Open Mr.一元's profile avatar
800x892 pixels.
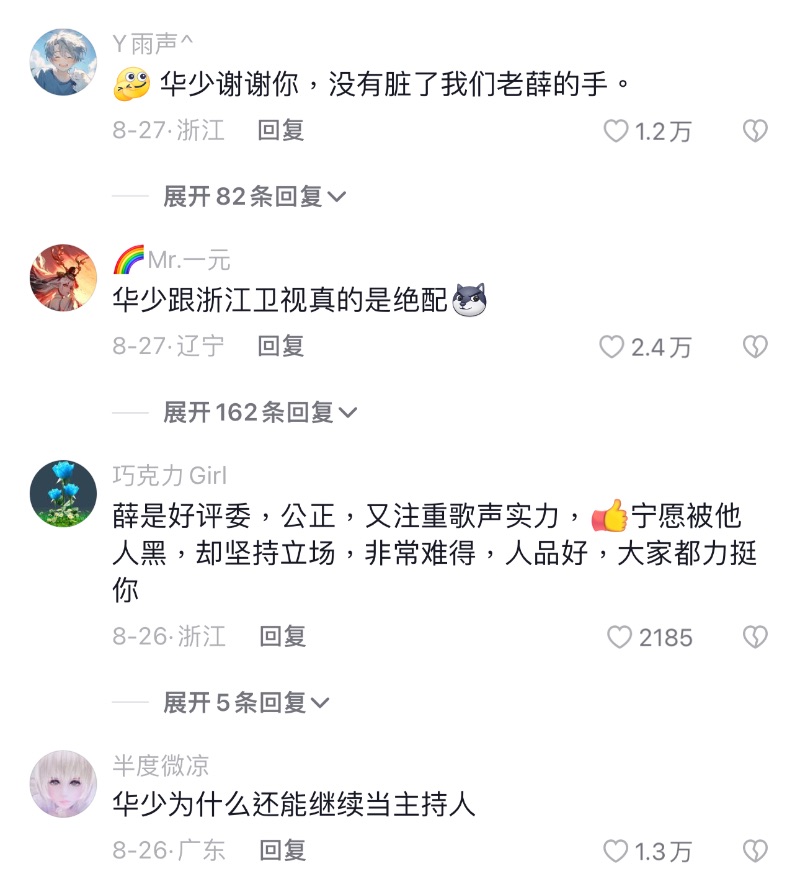click(64, 277)
